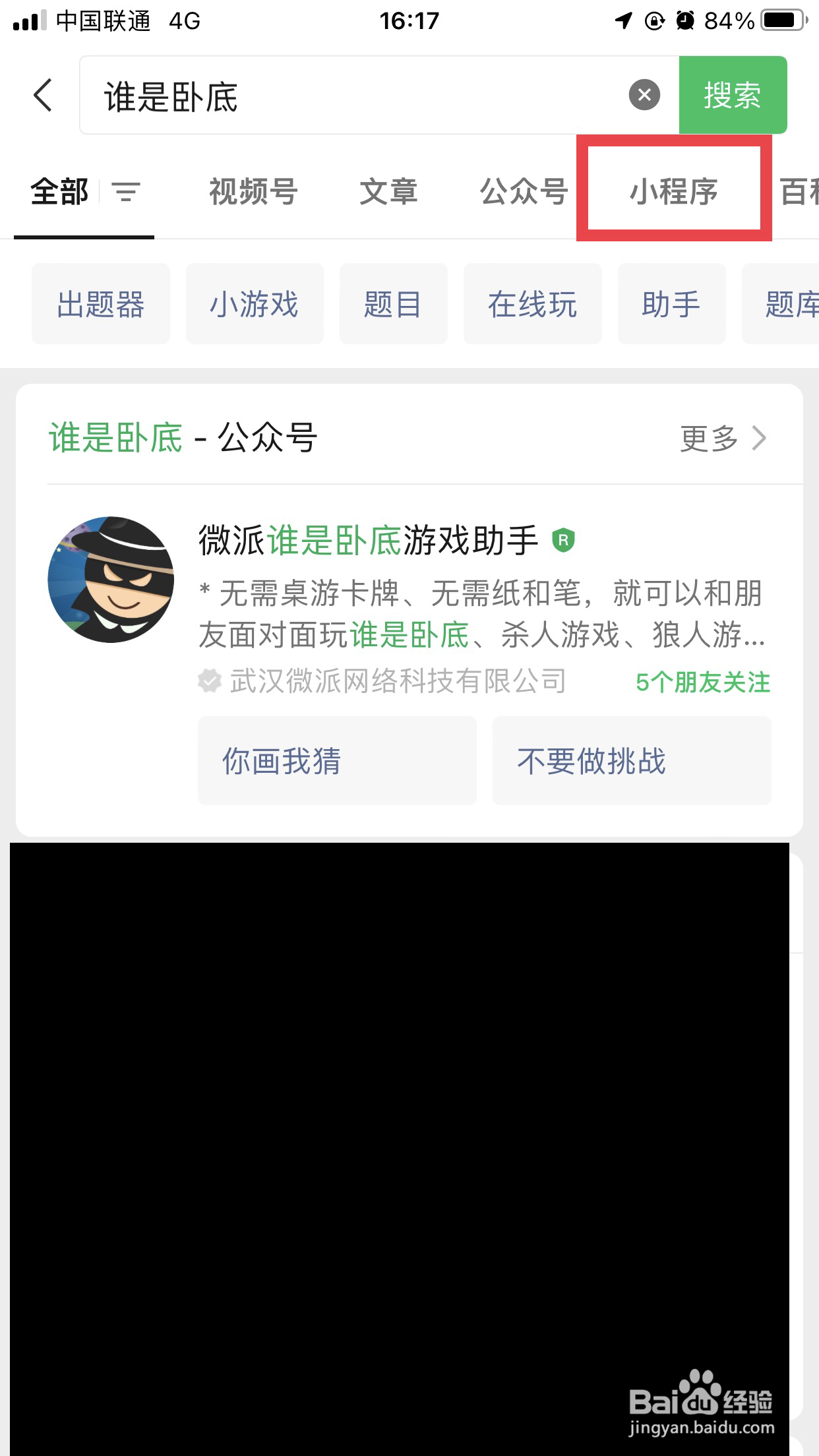Switch to the 公众号 tab
This screenshot has height=1456, width=819.
click(523, 192)
